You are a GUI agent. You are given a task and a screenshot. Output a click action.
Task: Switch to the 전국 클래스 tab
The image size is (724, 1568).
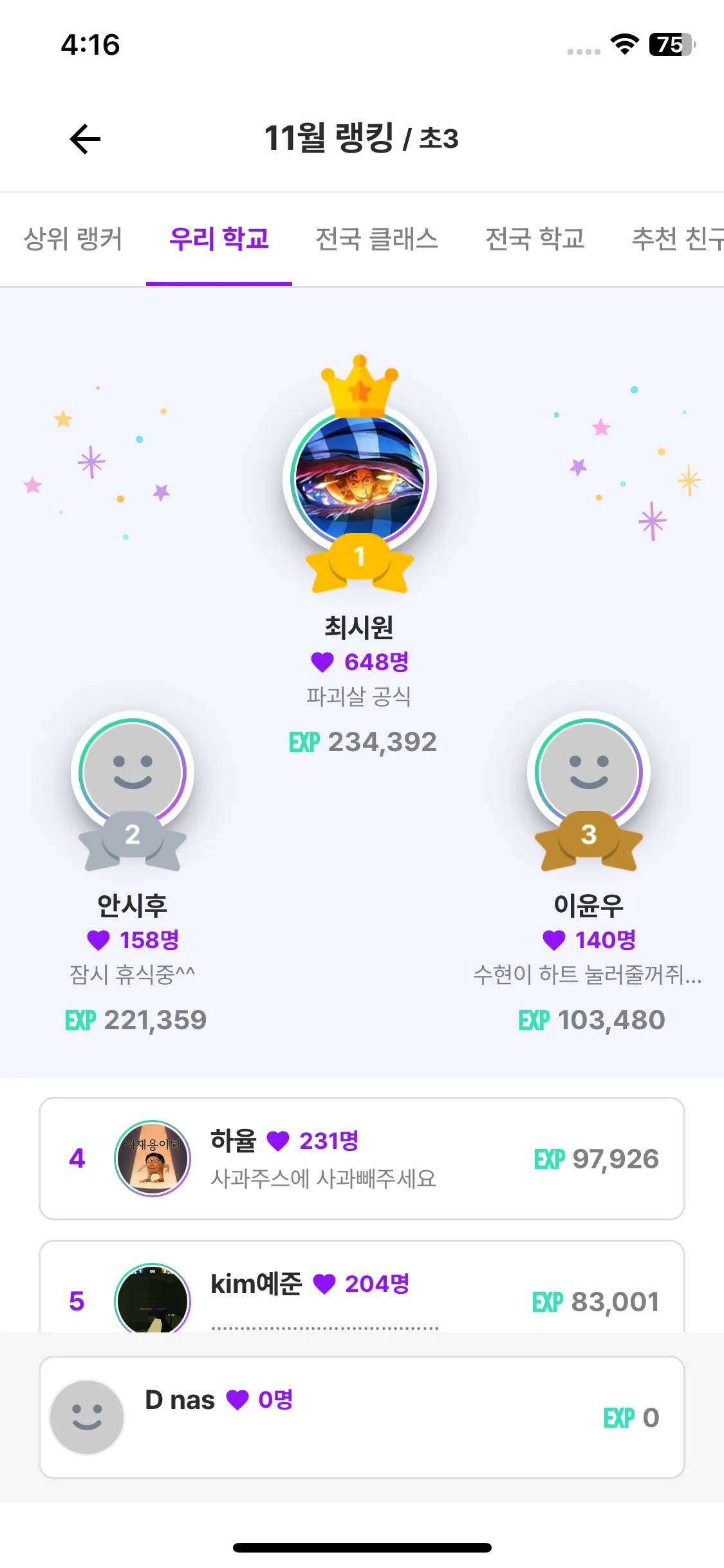376,239
